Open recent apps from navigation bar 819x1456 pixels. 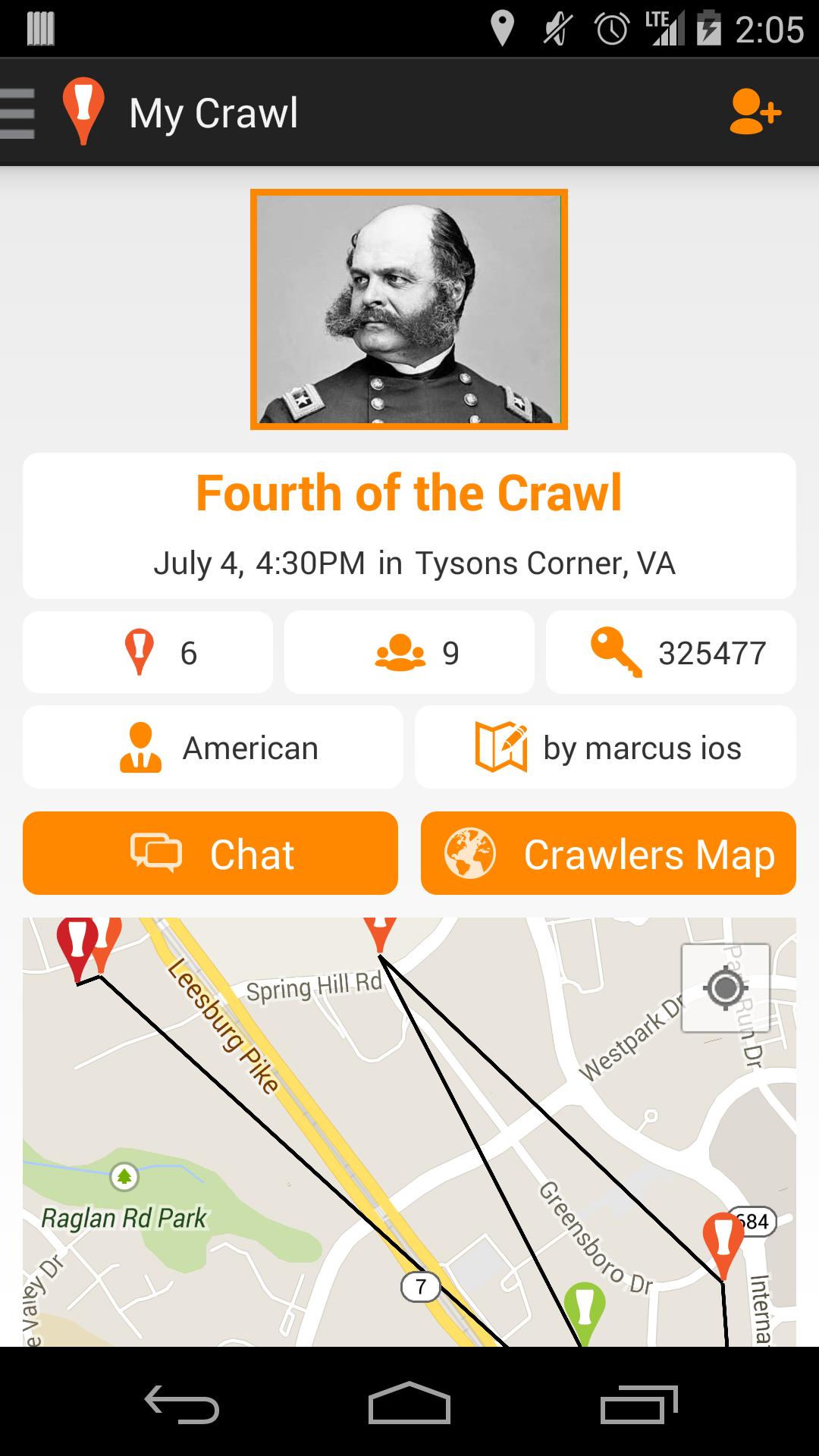tap(639, 1404)
